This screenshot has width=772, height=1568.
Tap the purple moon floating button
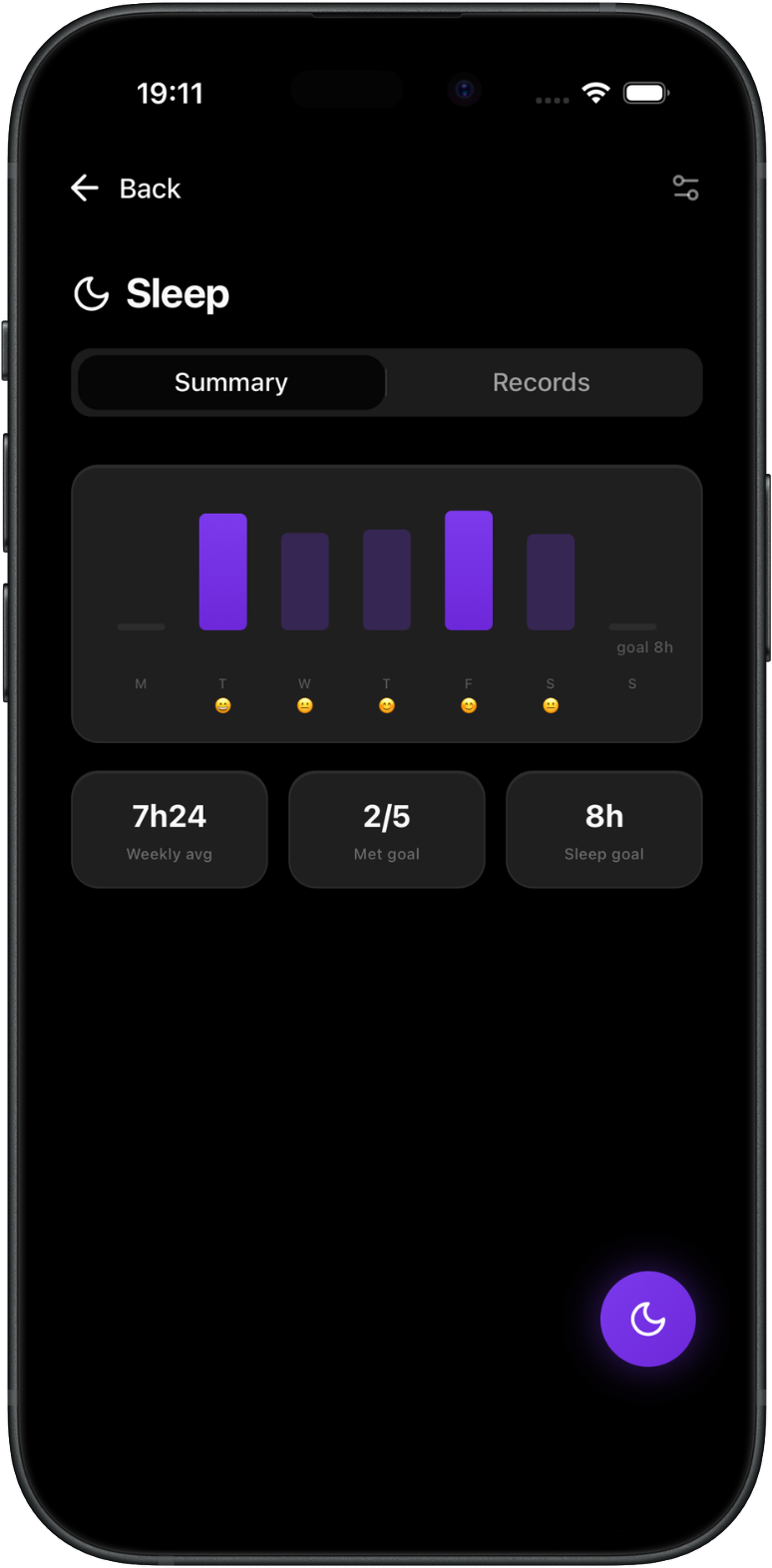(x=648, y=1319)
